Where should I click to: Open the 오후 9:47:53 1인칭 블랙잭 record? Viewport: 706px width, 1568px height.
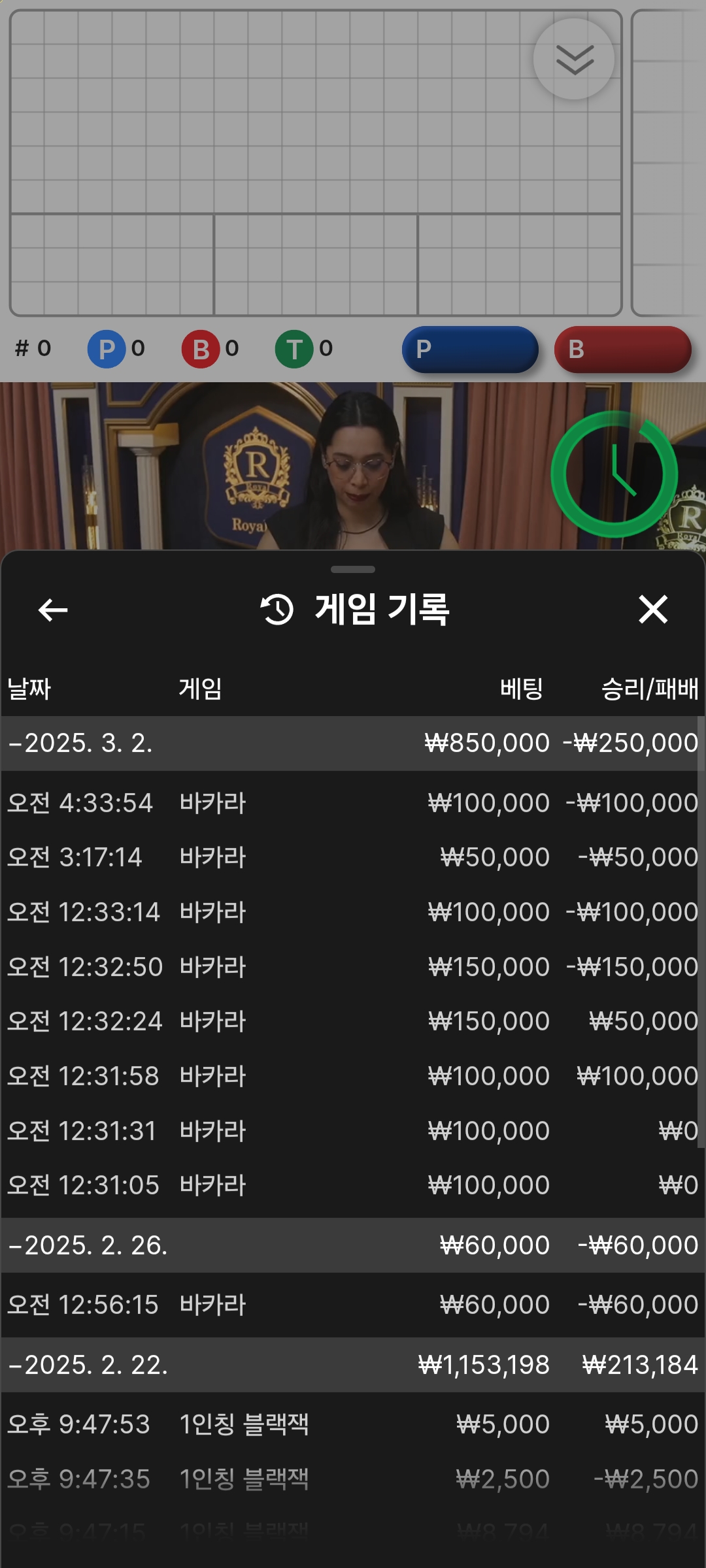click(353, 1424)
